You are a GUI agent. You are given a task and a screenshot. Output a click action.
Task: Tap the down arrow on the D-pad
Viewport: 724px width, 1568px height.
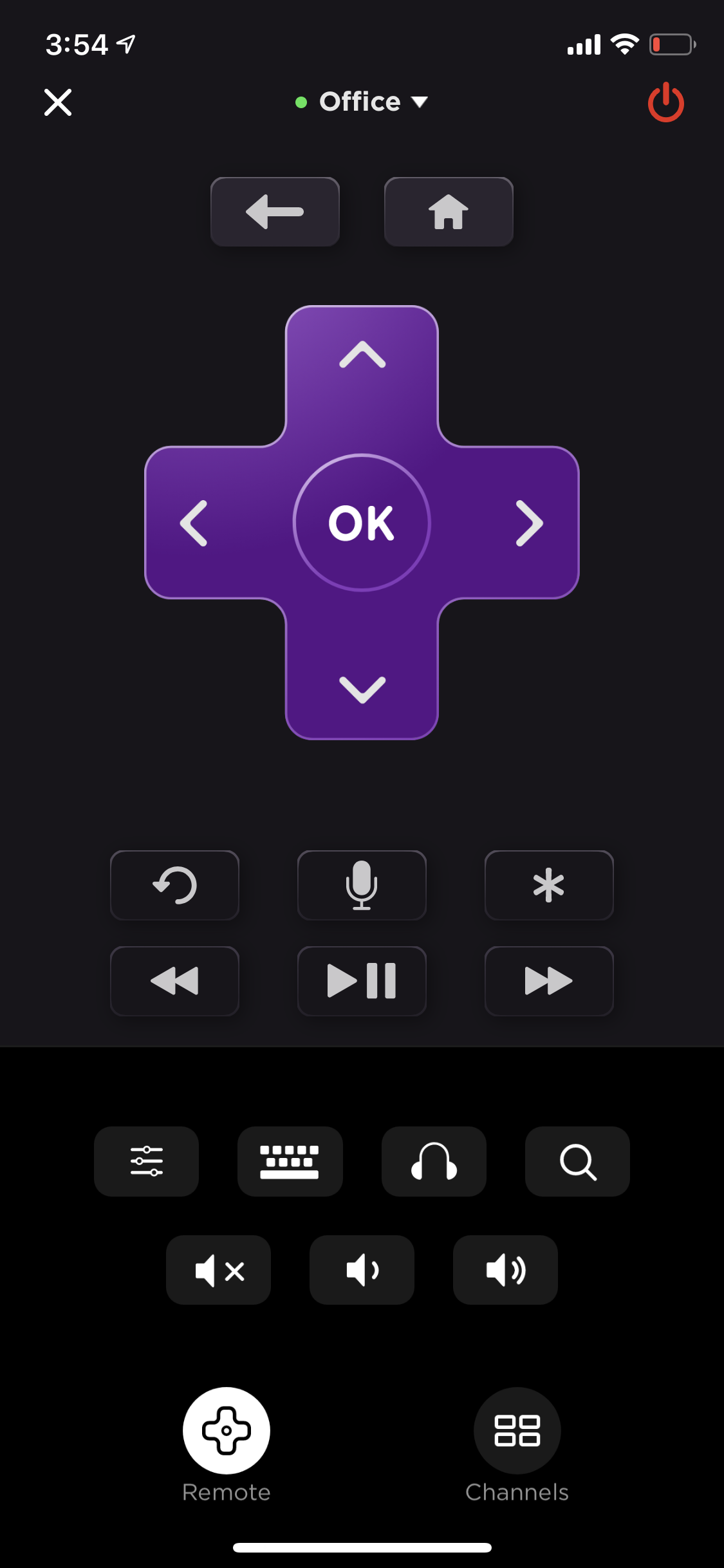click(362, 689)
